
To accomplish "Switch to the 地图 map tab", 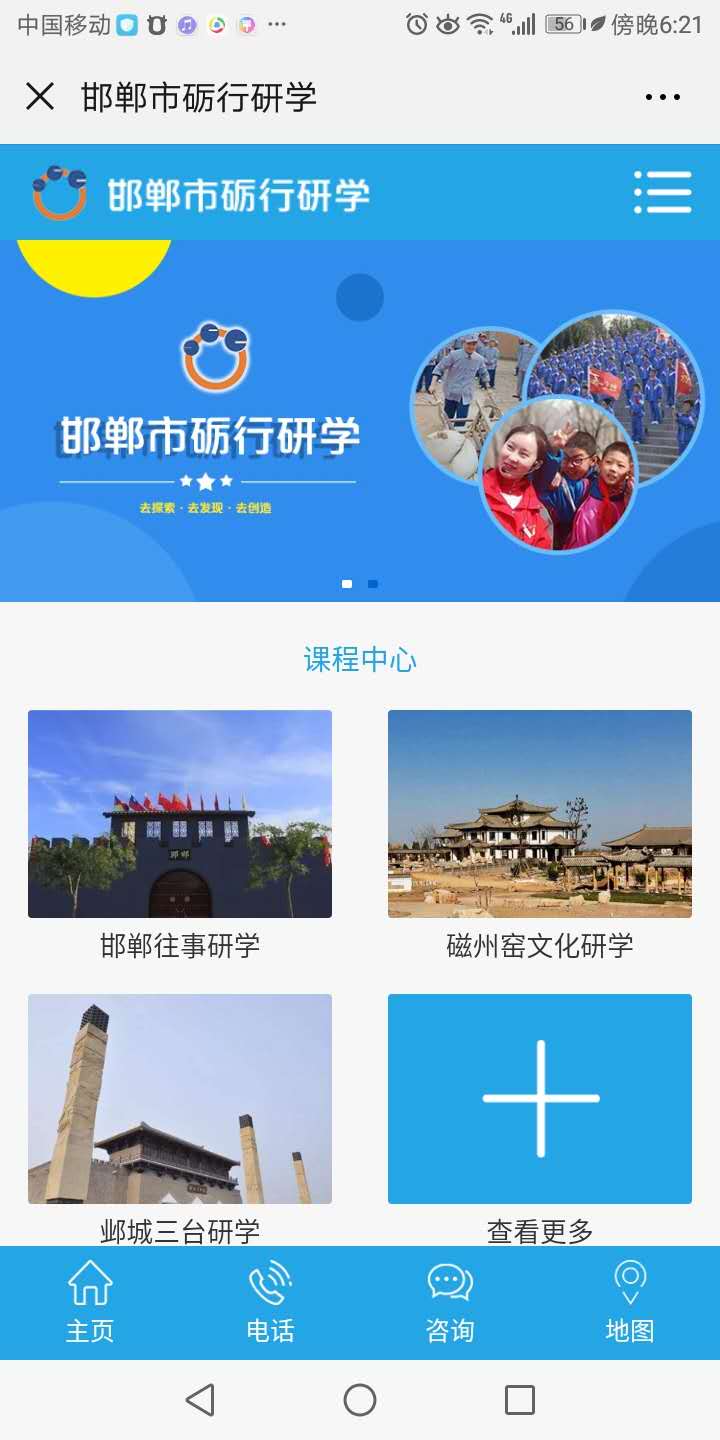I will (630, 1302).
